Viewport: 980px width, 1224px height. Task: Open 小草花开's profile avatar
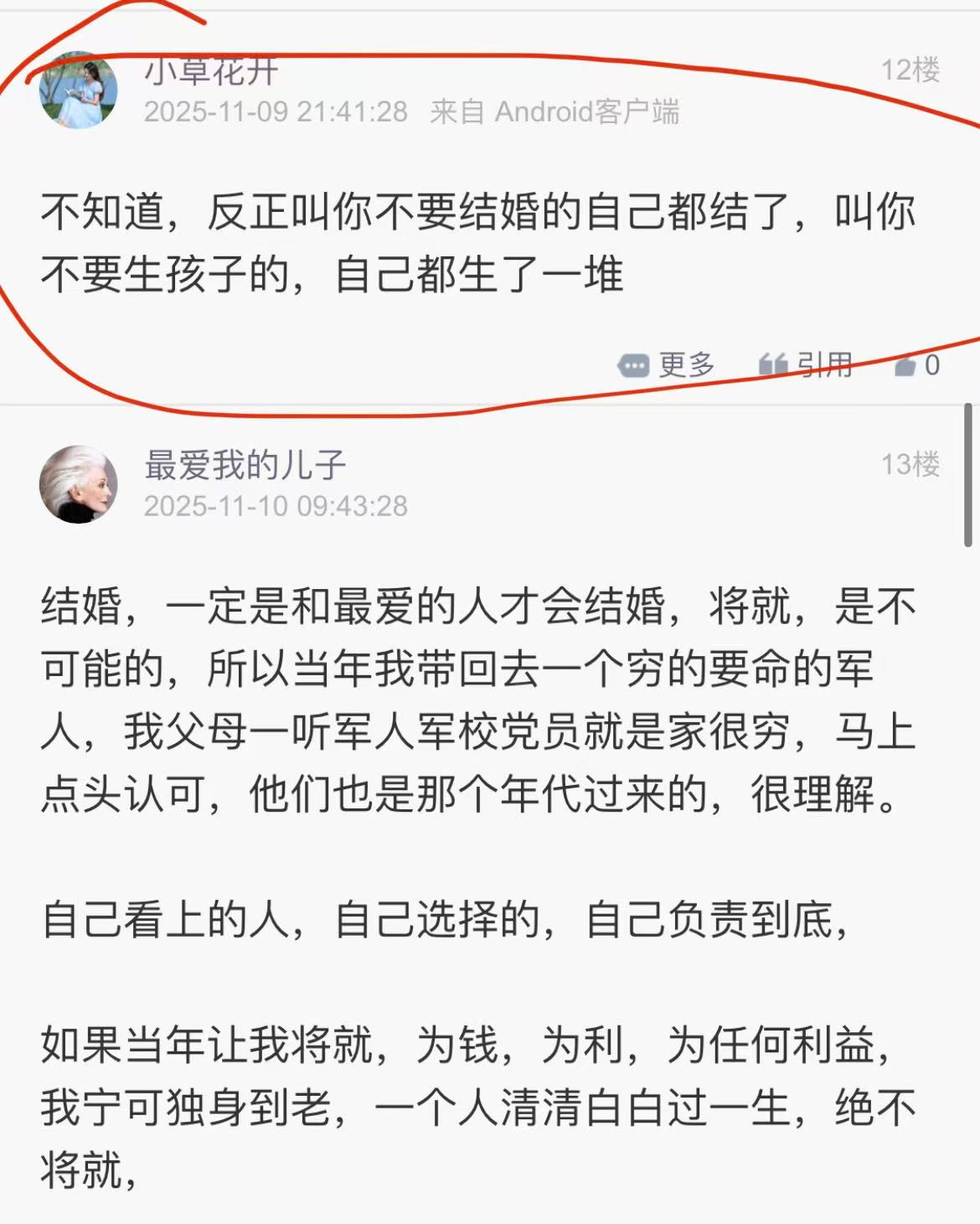point(78,90)
